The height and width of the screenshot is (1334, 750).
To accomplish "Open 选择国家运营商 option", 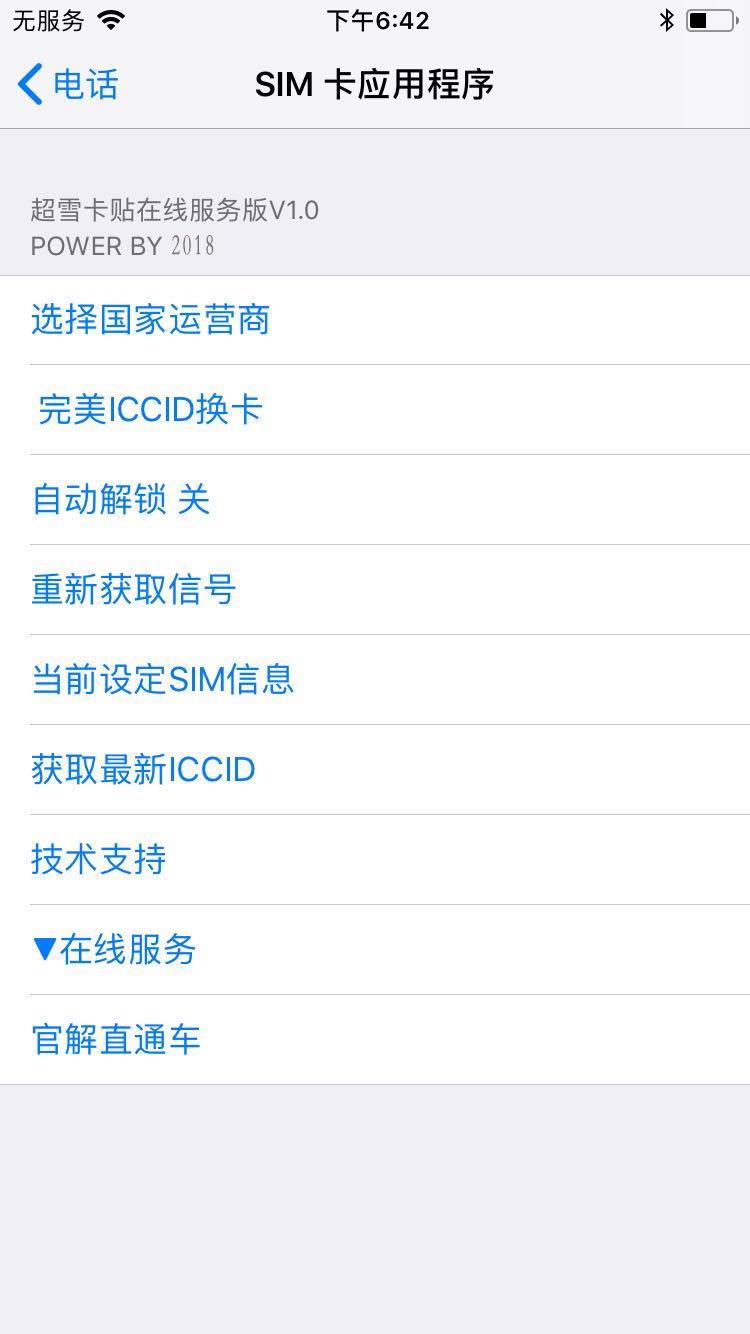I will coord(375,320).
